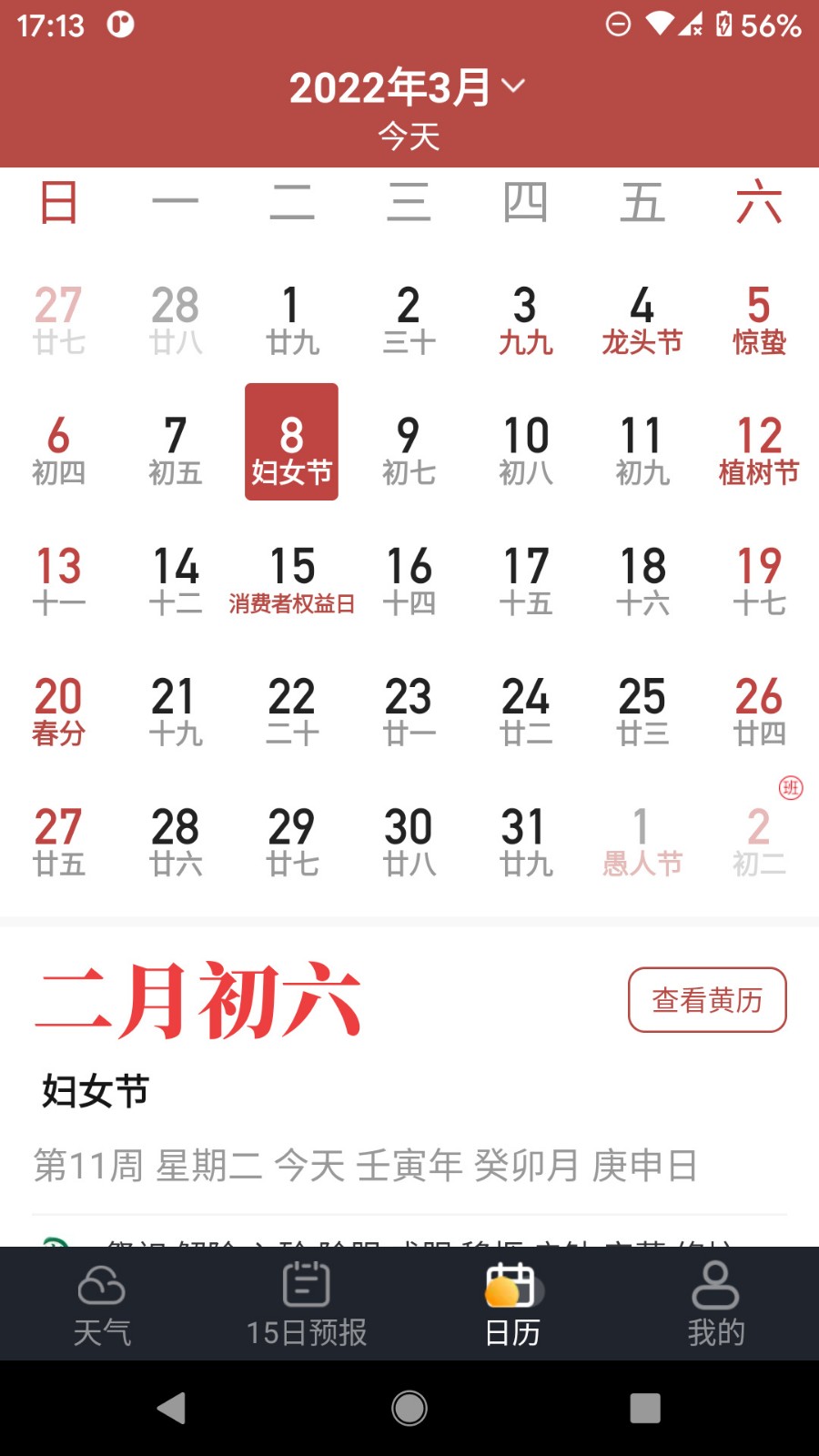Choose April 2 marked with 班

759,839
